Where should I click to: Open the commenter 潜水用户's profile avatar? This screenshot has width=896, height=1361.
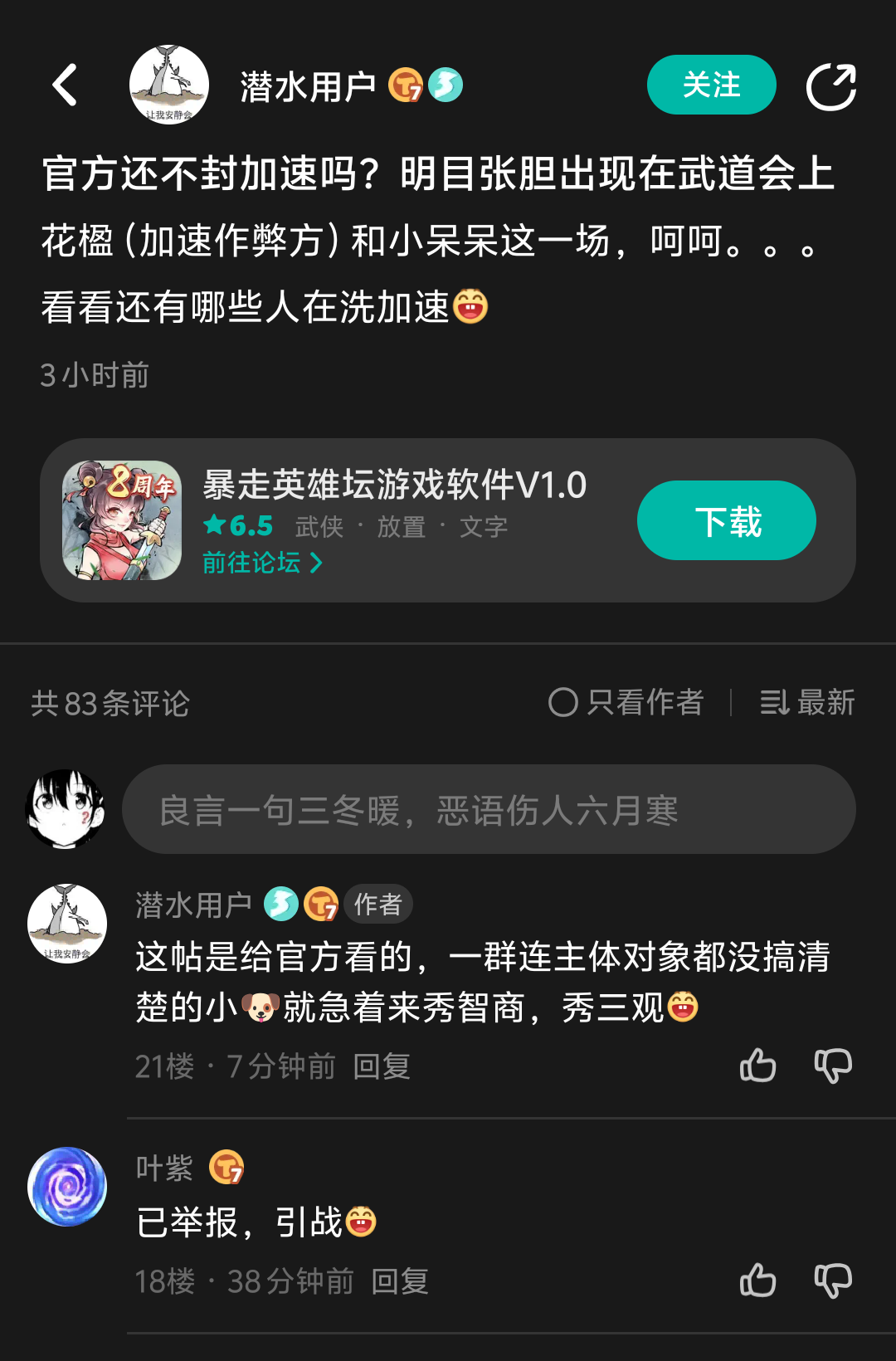point(69,923)
